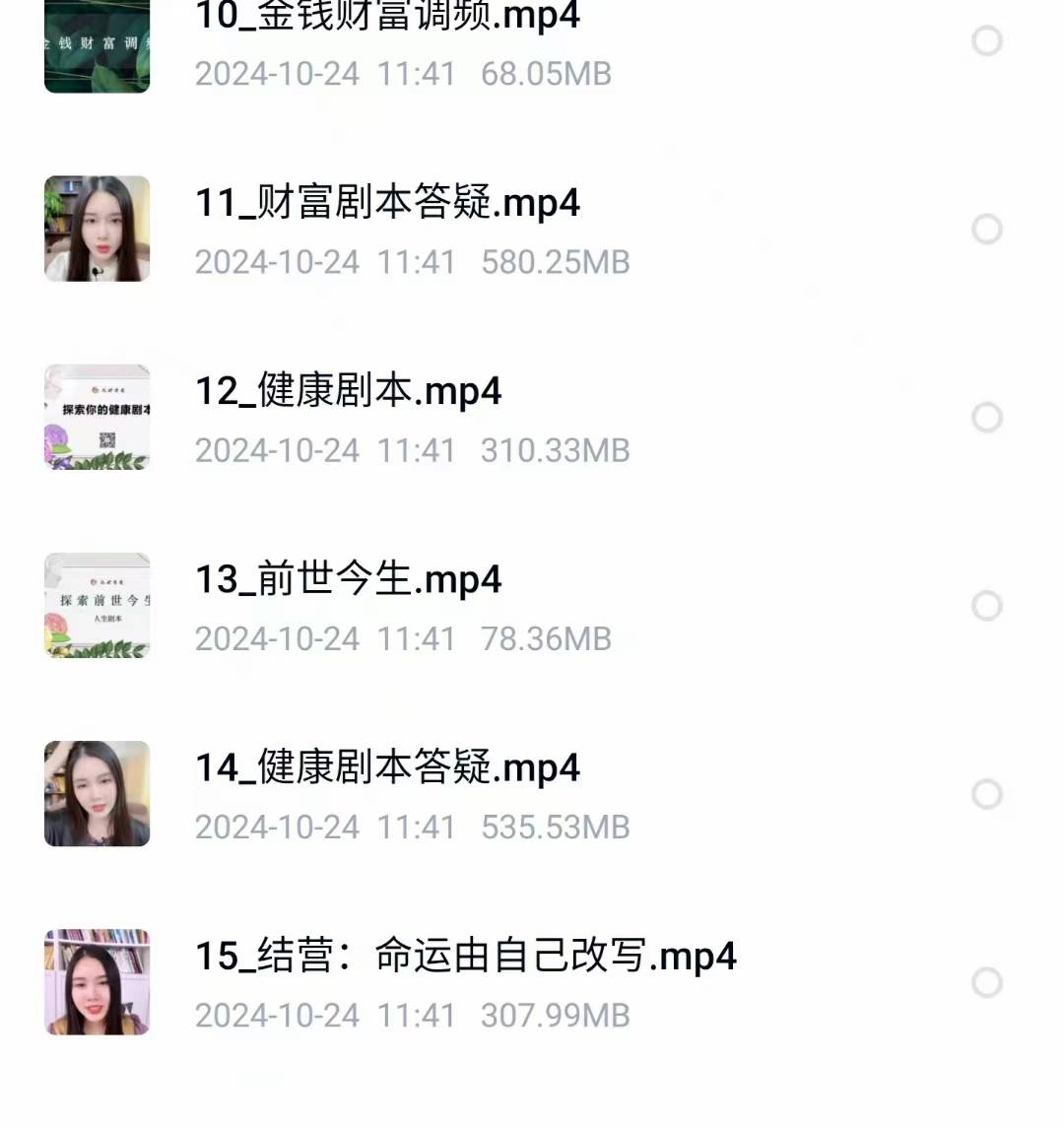Viewport: 1064px width, 1128px height.
Task: Tick the circle for 12_健康剧本.mp4
Action: click(x=986, y=418)
